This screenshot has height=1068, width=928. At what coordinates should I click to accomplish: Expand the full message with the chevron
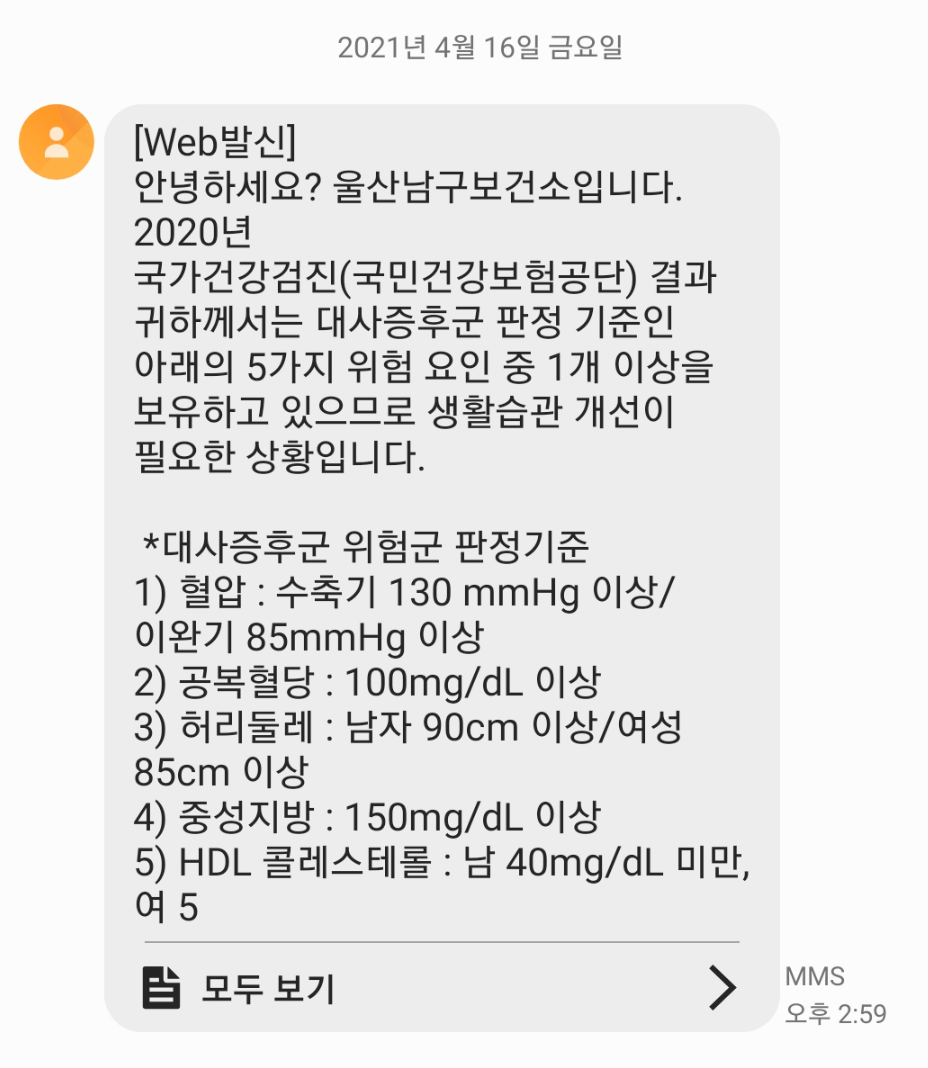point(722,986)
